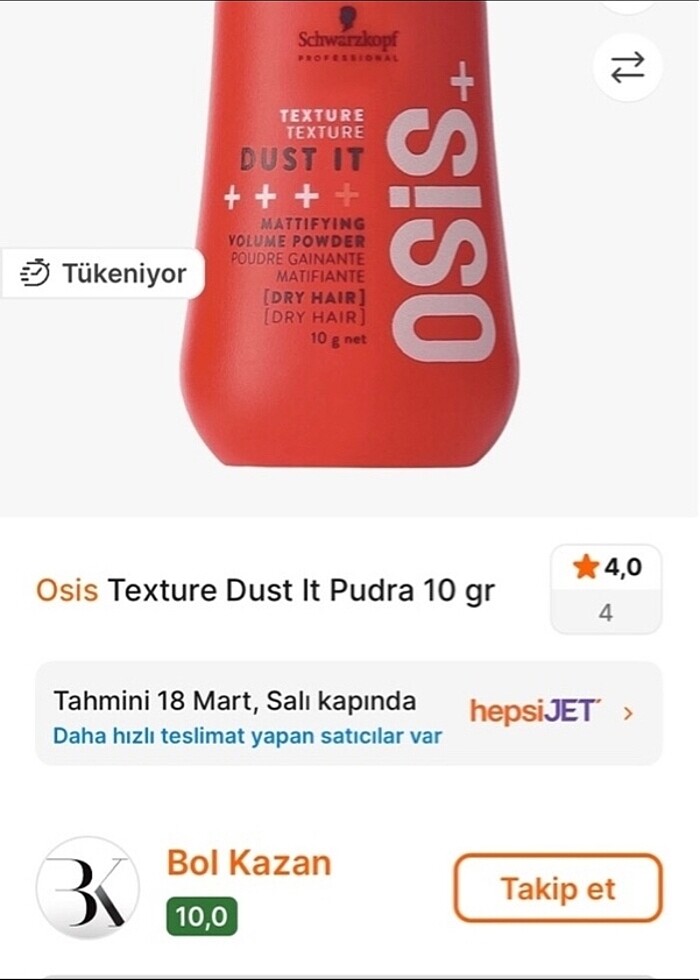
Task: Tap the compare arrows icon
Action: (627, 67)
